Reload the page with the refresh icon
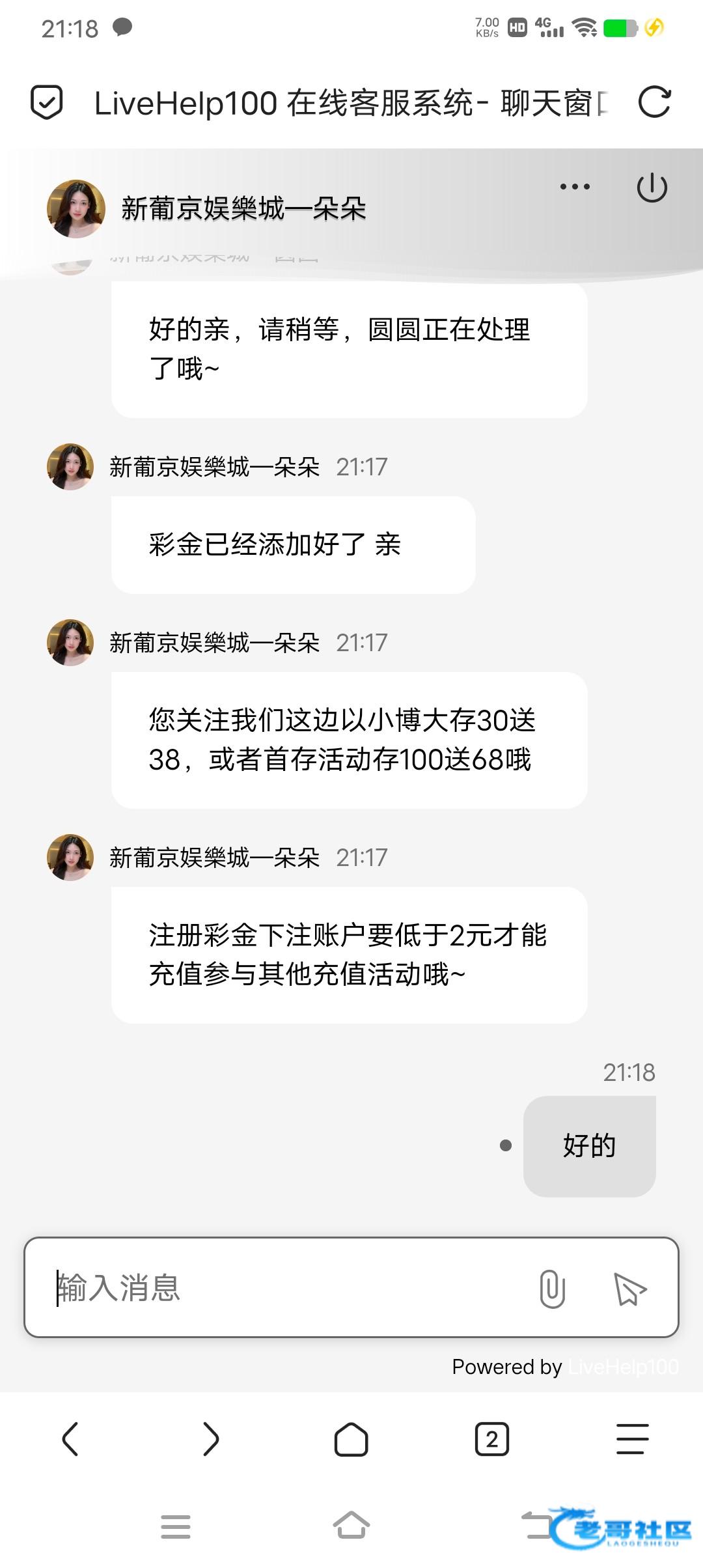 click(x=654, y=102)
